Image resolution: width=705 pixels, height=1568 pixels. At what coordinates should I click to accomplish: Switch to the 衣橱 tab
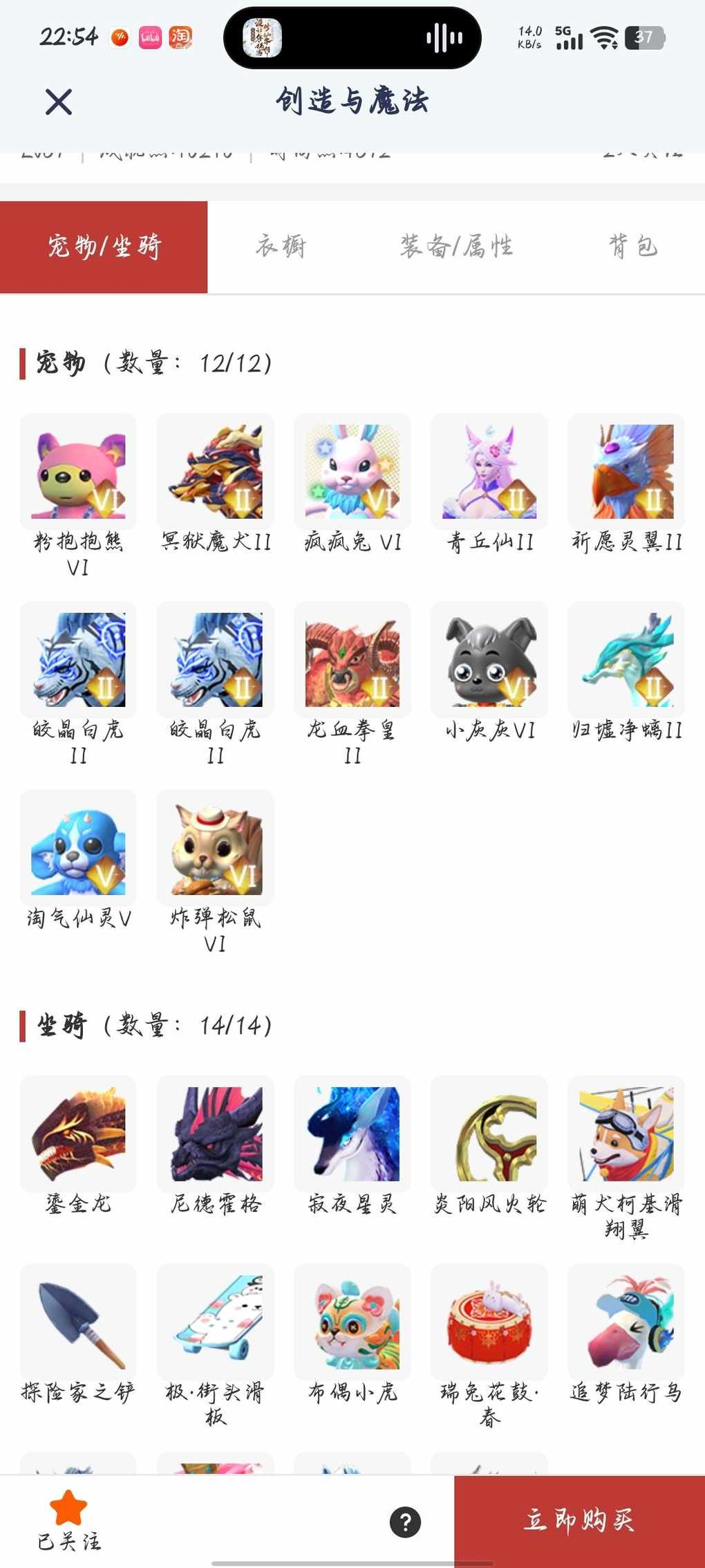click(281, 247)
